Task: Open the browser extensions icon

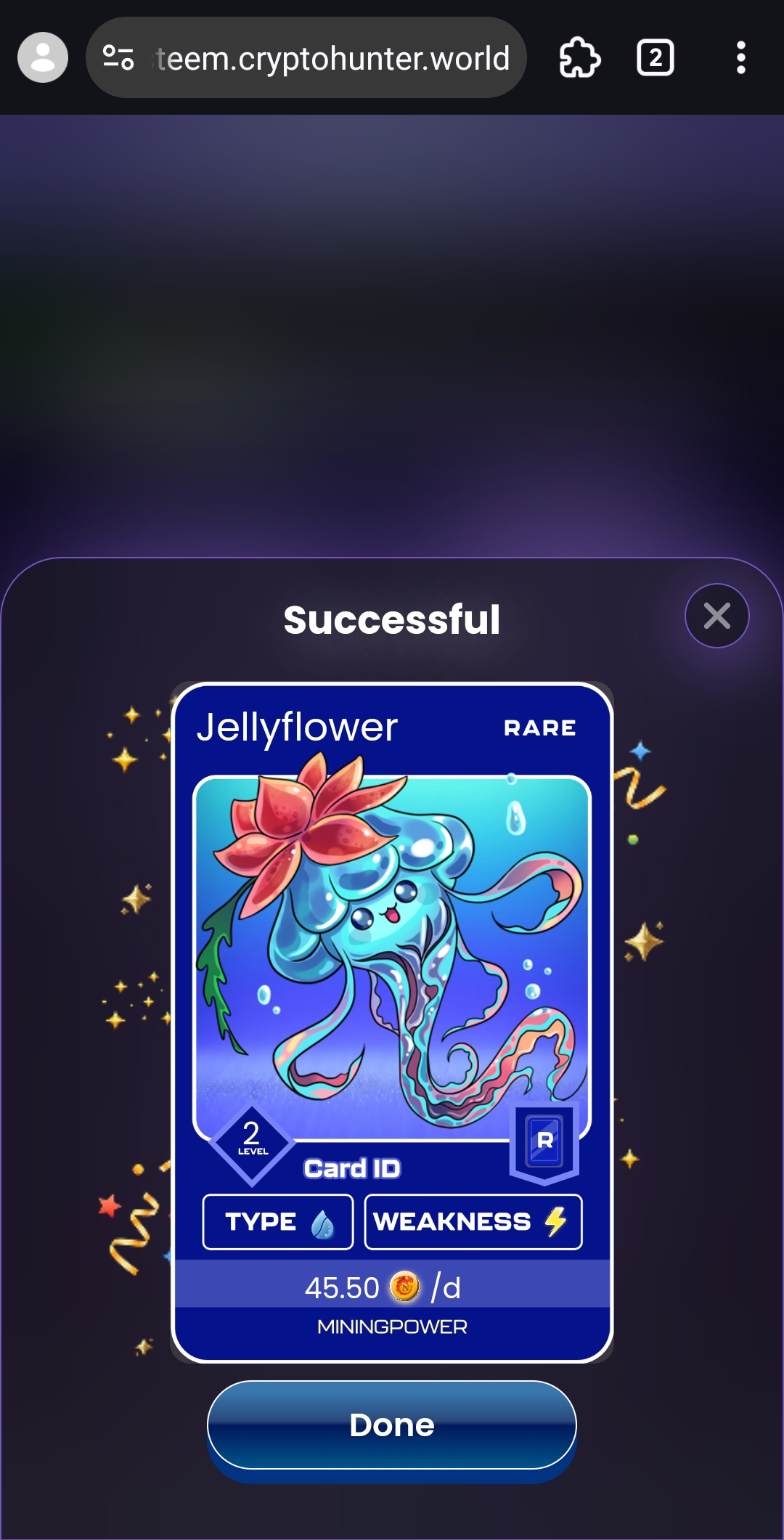Action: click(579, 57)
